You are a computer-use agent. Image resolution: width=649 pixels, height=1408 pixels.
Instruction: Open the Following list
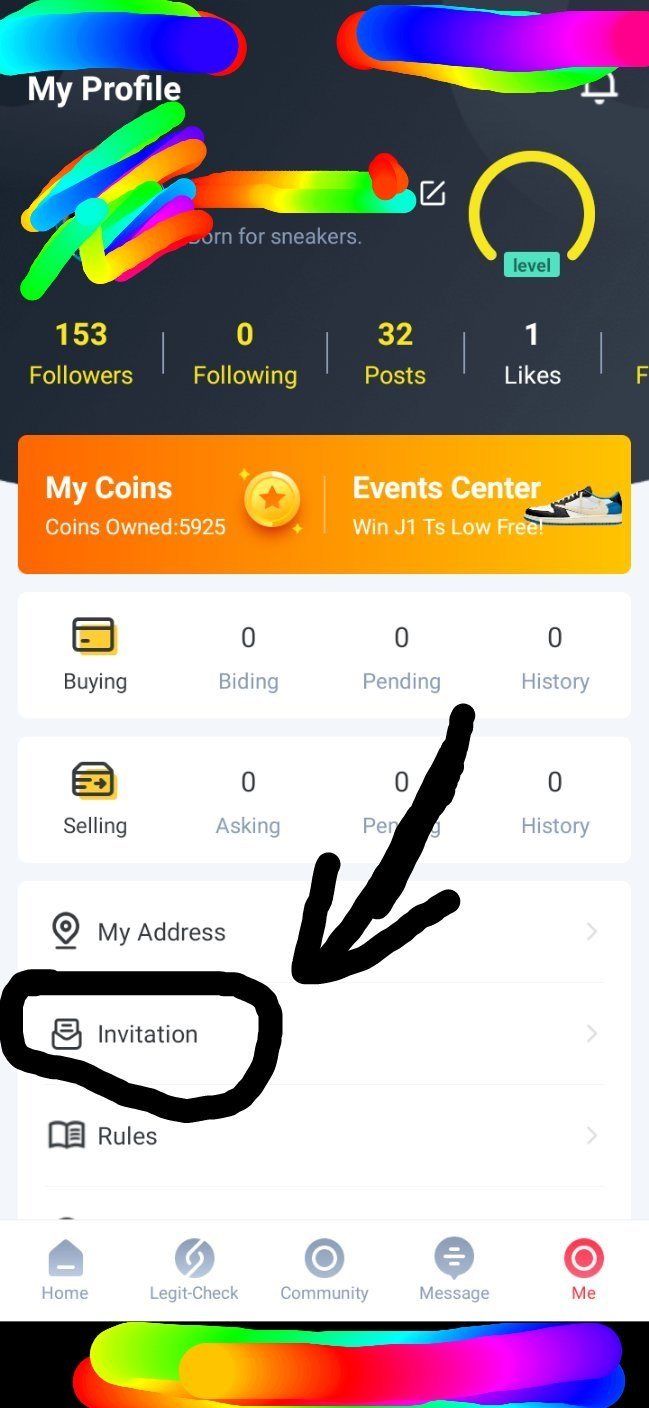tap(245, 354)
